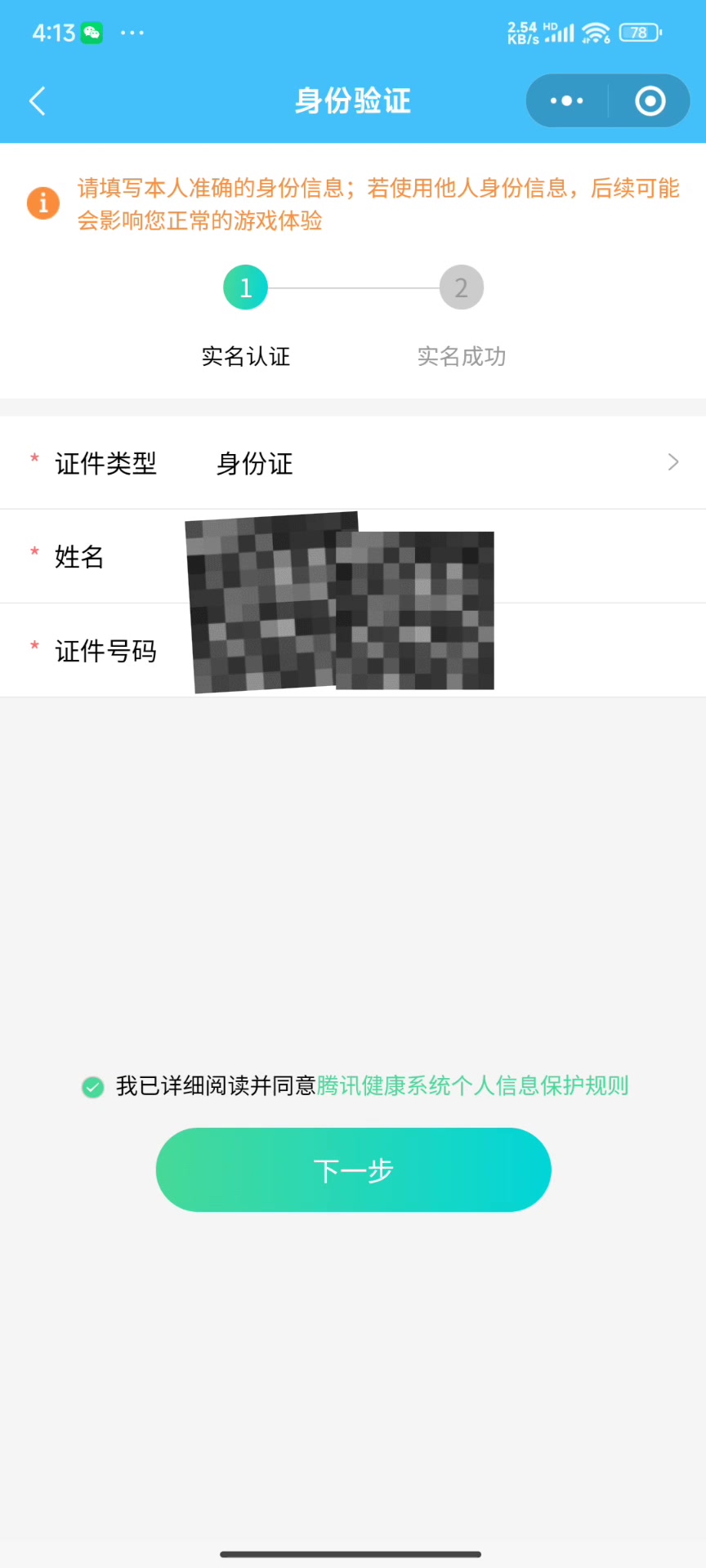Open the mini program more options menu
Viewport: 706px width, 1568px height.
coord(567,101)
